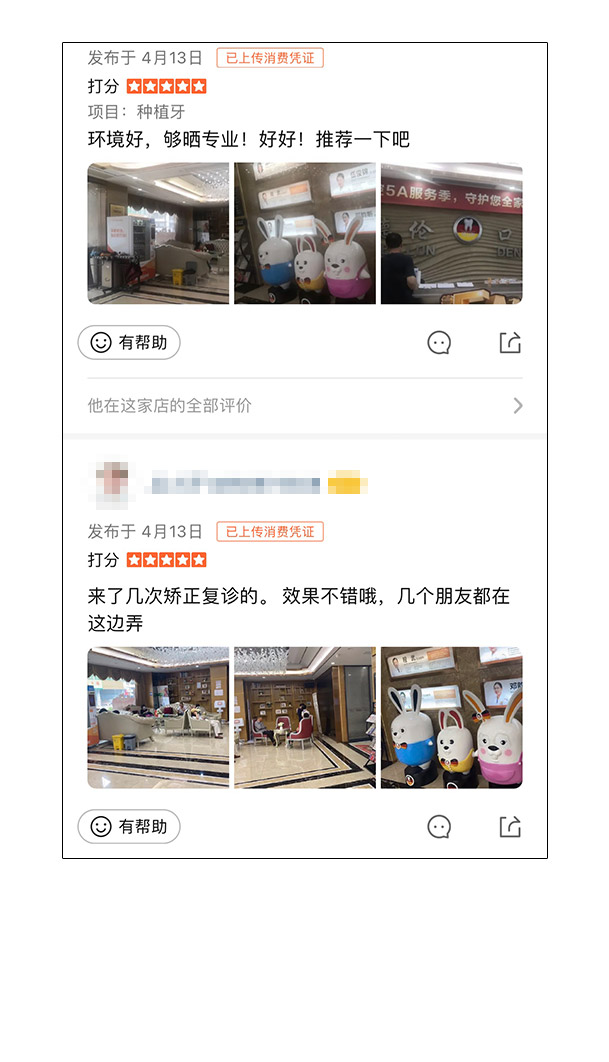View the waiting area photo in the 矫正复诊 review
The height and width of the screenshot is (1062, 609).
(305, 717)
